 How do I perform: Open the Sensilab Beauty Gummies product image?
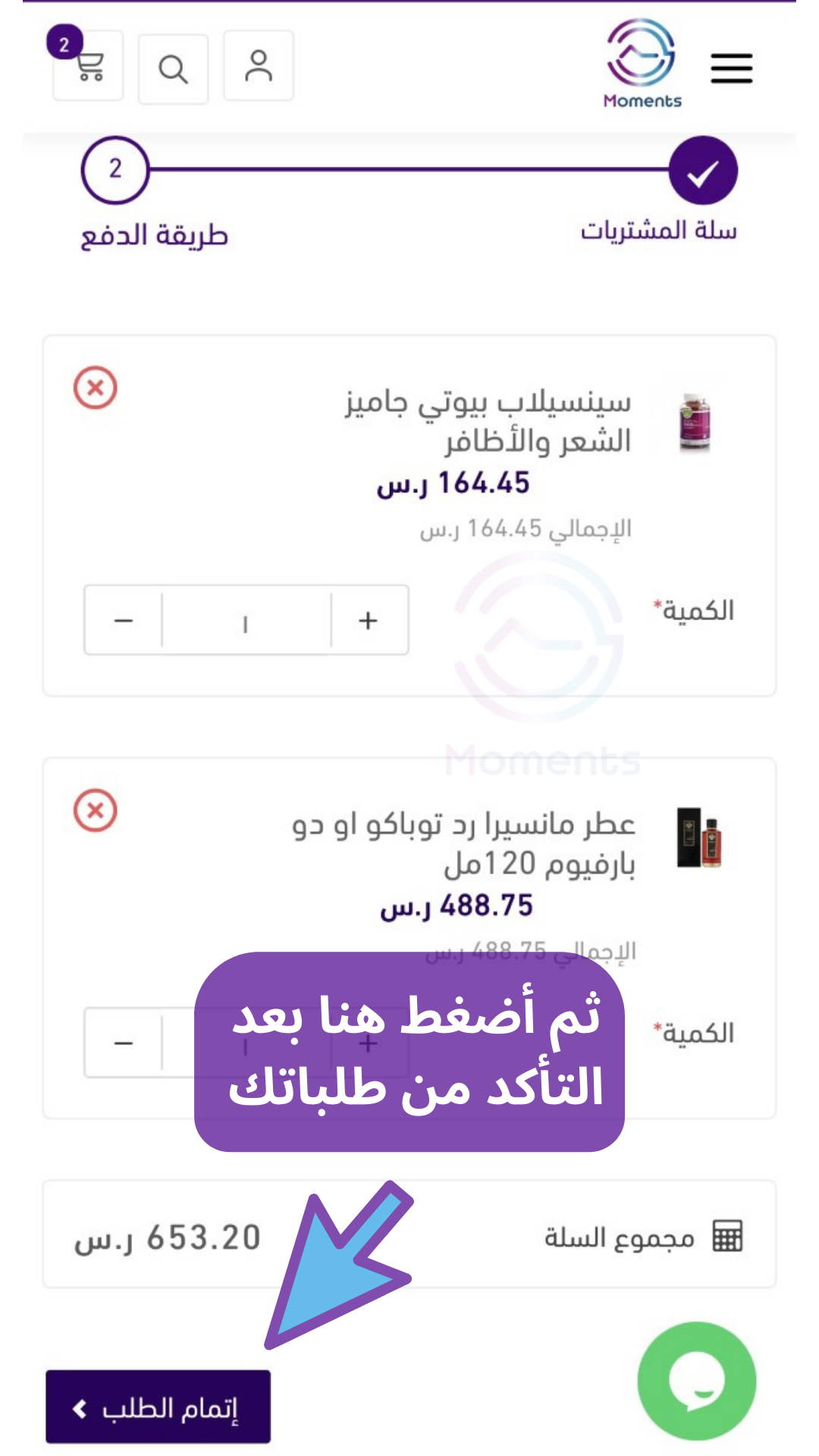tap(695, 422)
